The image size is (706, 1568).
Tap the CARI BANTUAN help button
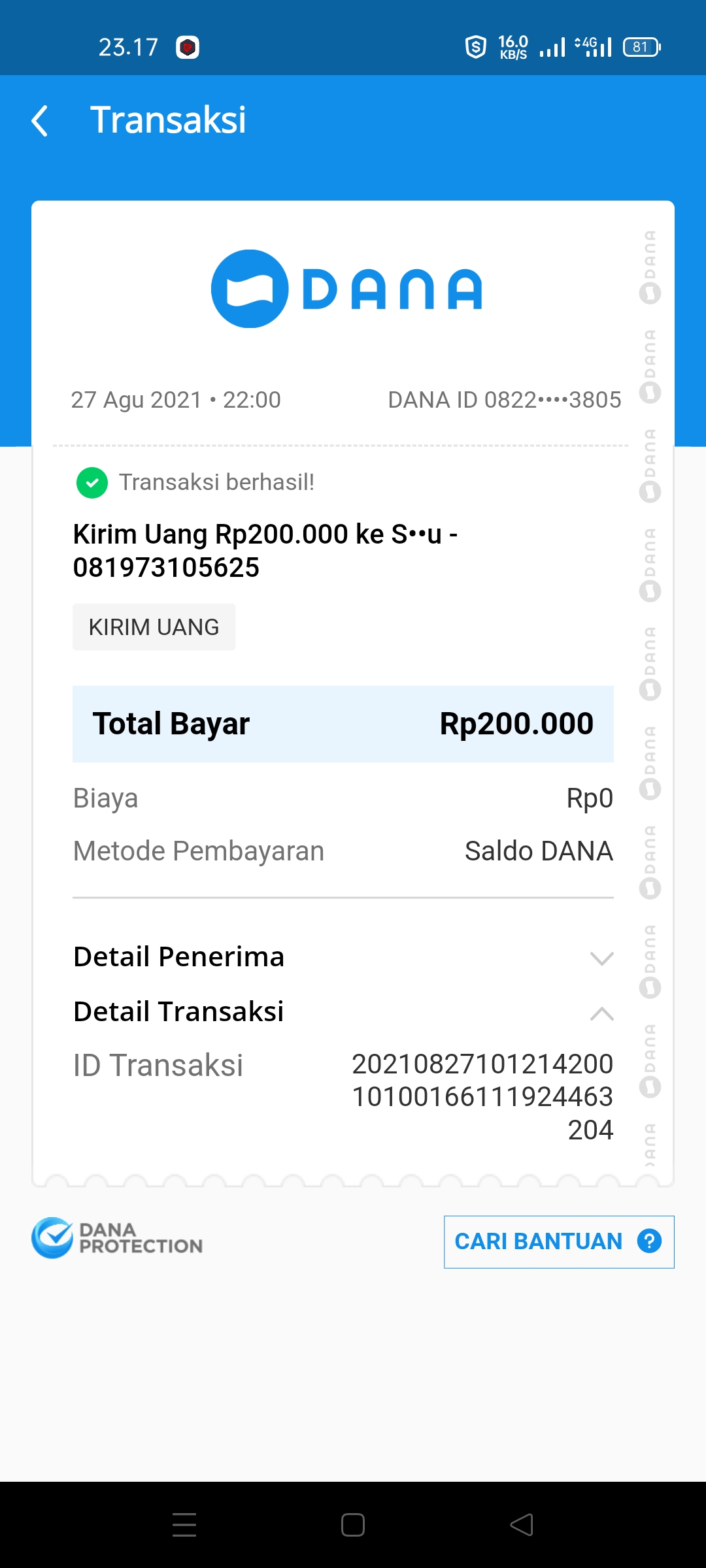point(558,1241)
